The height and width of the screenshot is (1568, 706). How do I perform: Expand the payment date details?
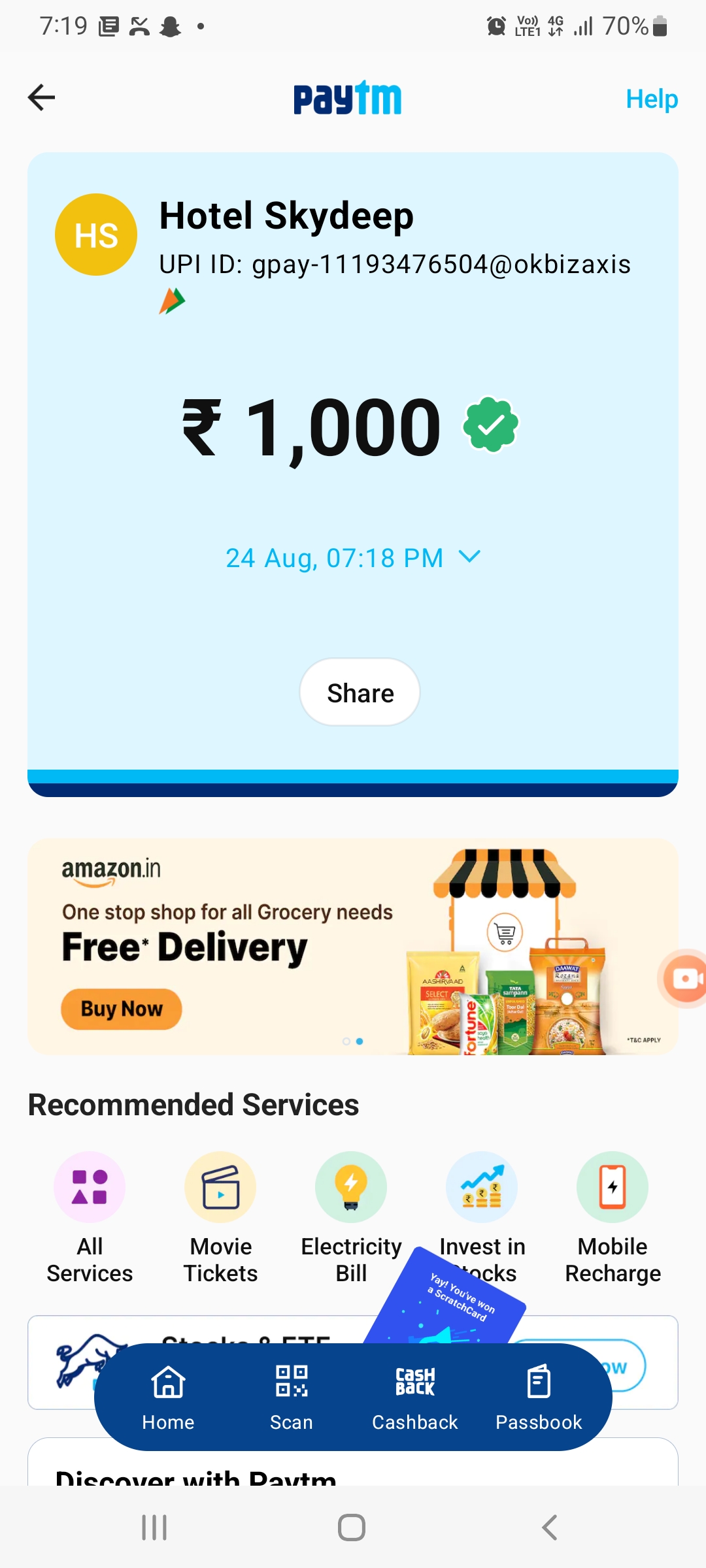pos(469,557)
